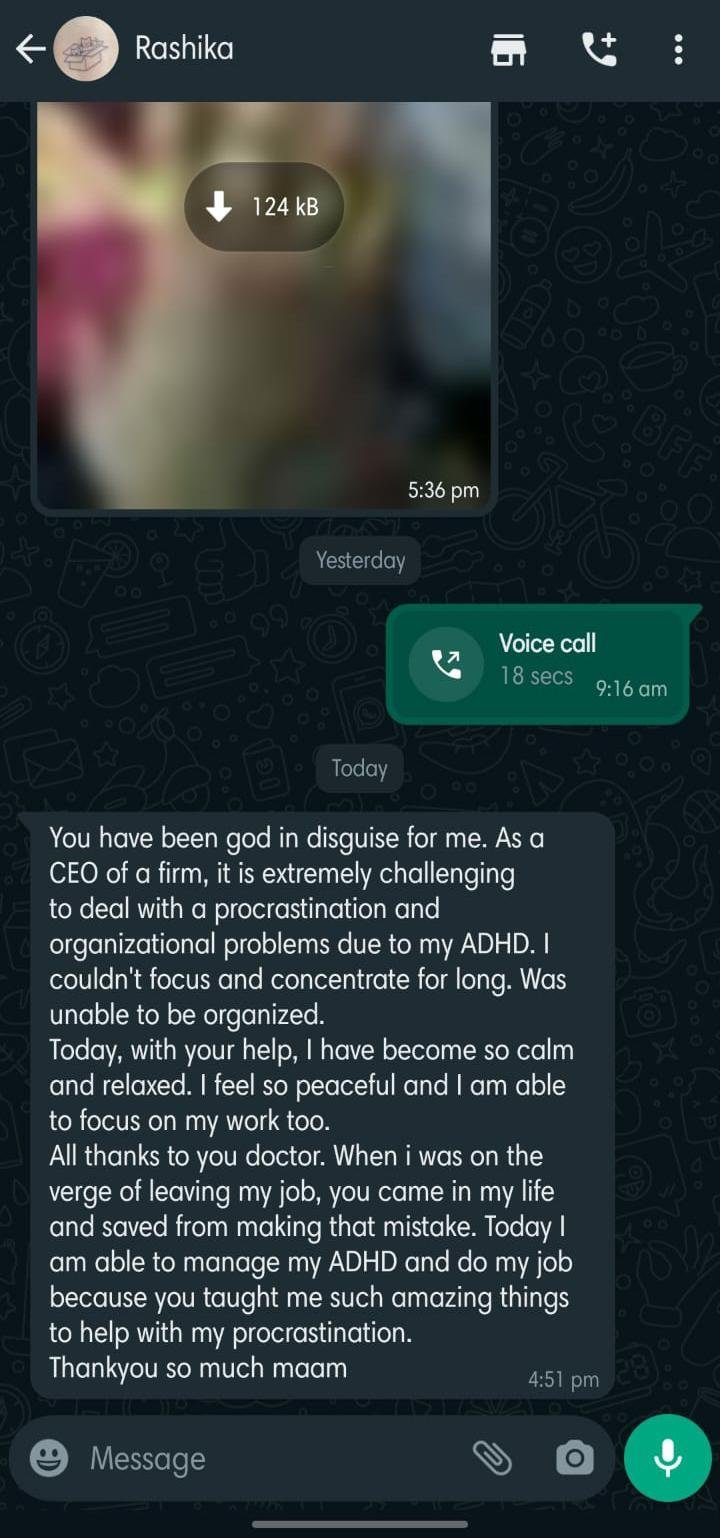This screenshot has height=1538, width=720.
Task: Tap the 18 secs voice call entry
Action: pos(537,663)
